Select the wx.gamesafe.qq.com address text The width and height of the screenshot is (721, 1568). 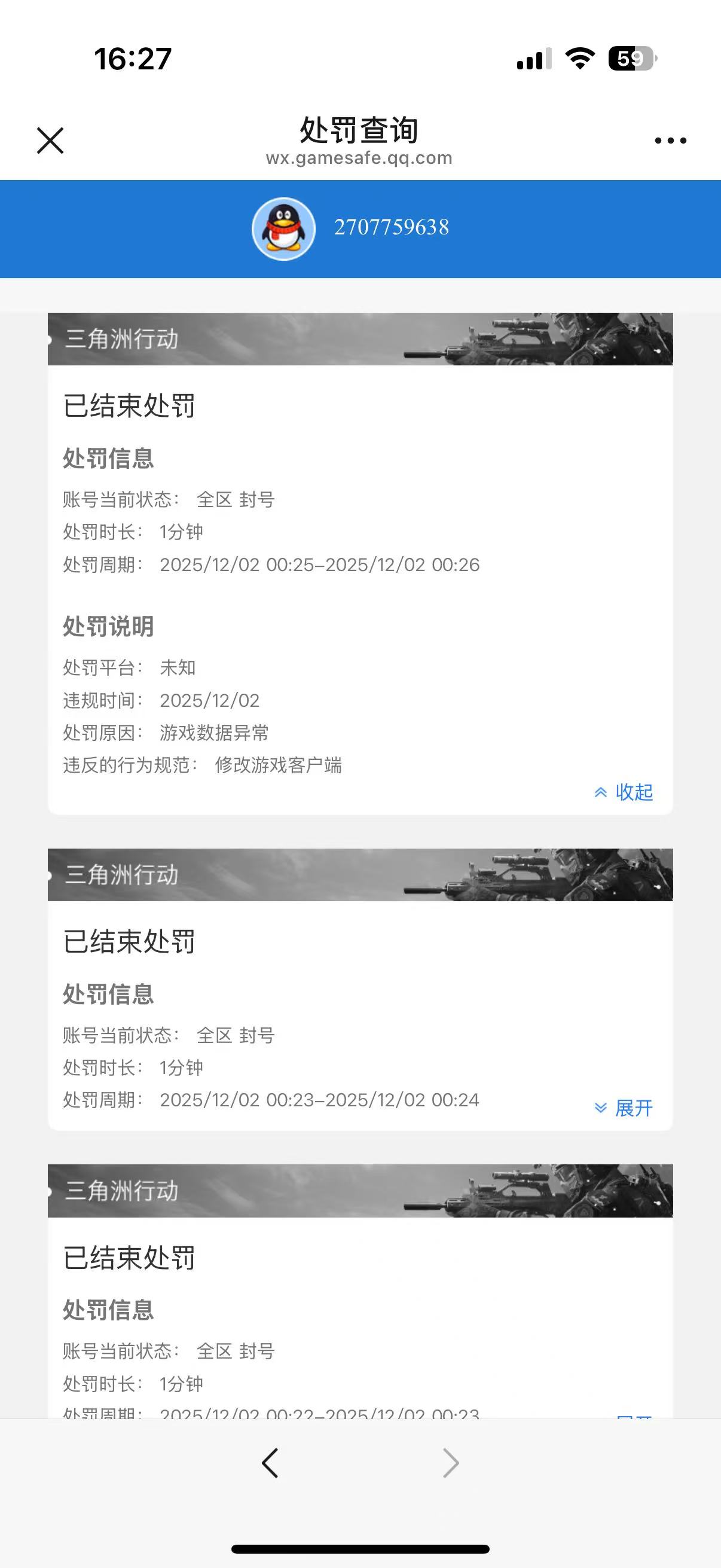click(360, 158)
